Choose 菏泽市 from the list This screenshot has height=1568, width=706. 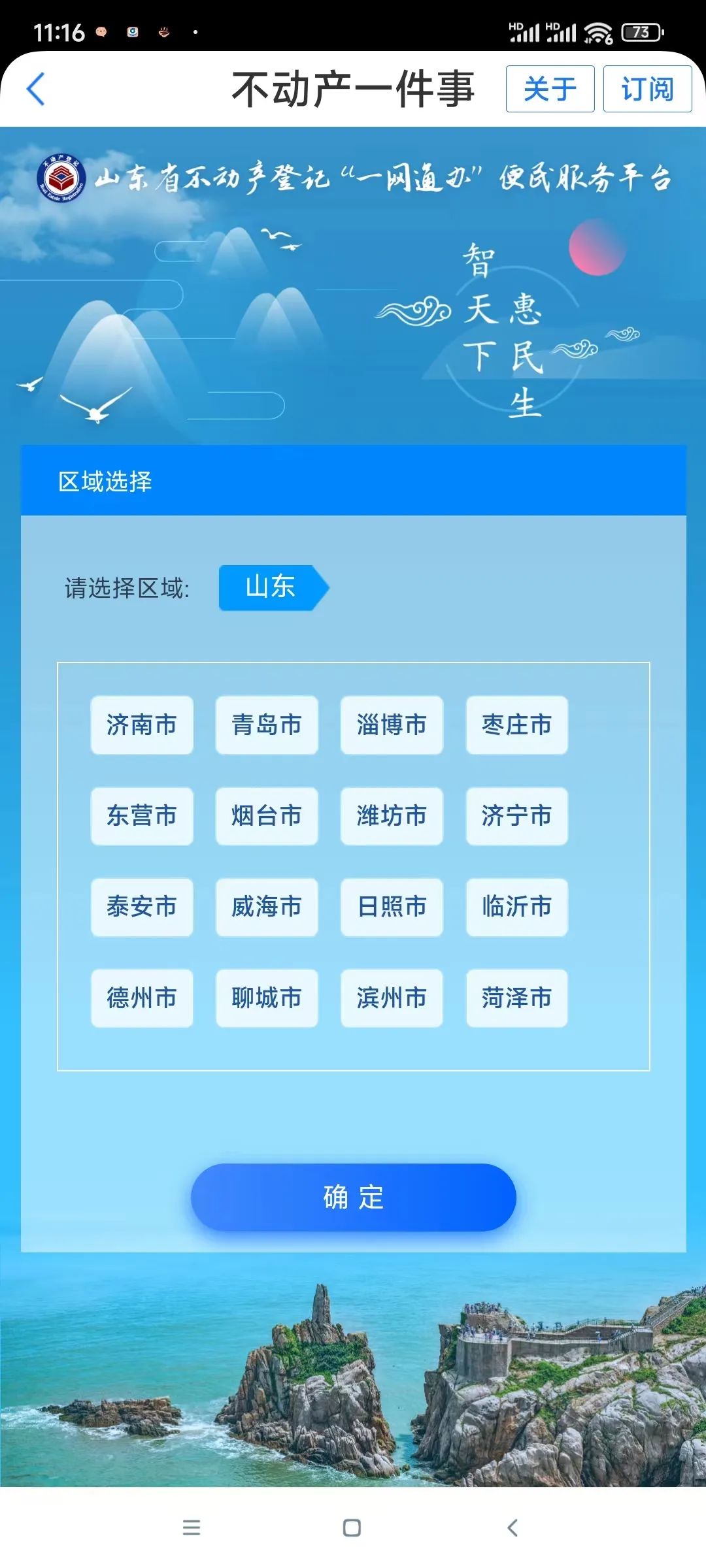(516, 998)
